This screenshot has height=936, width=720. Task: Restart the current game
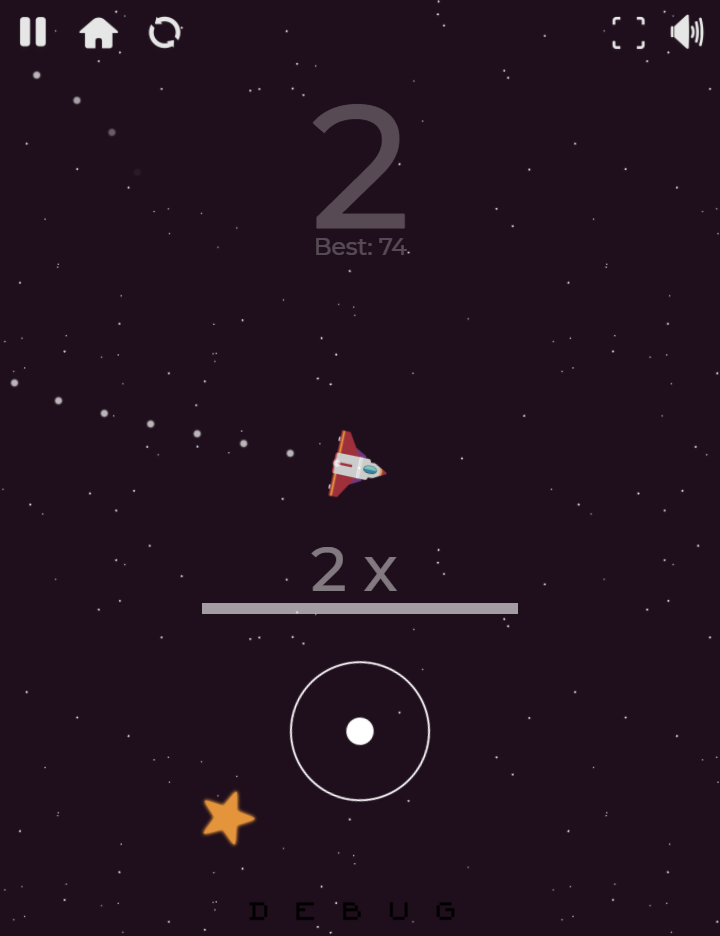click(165, 32)
